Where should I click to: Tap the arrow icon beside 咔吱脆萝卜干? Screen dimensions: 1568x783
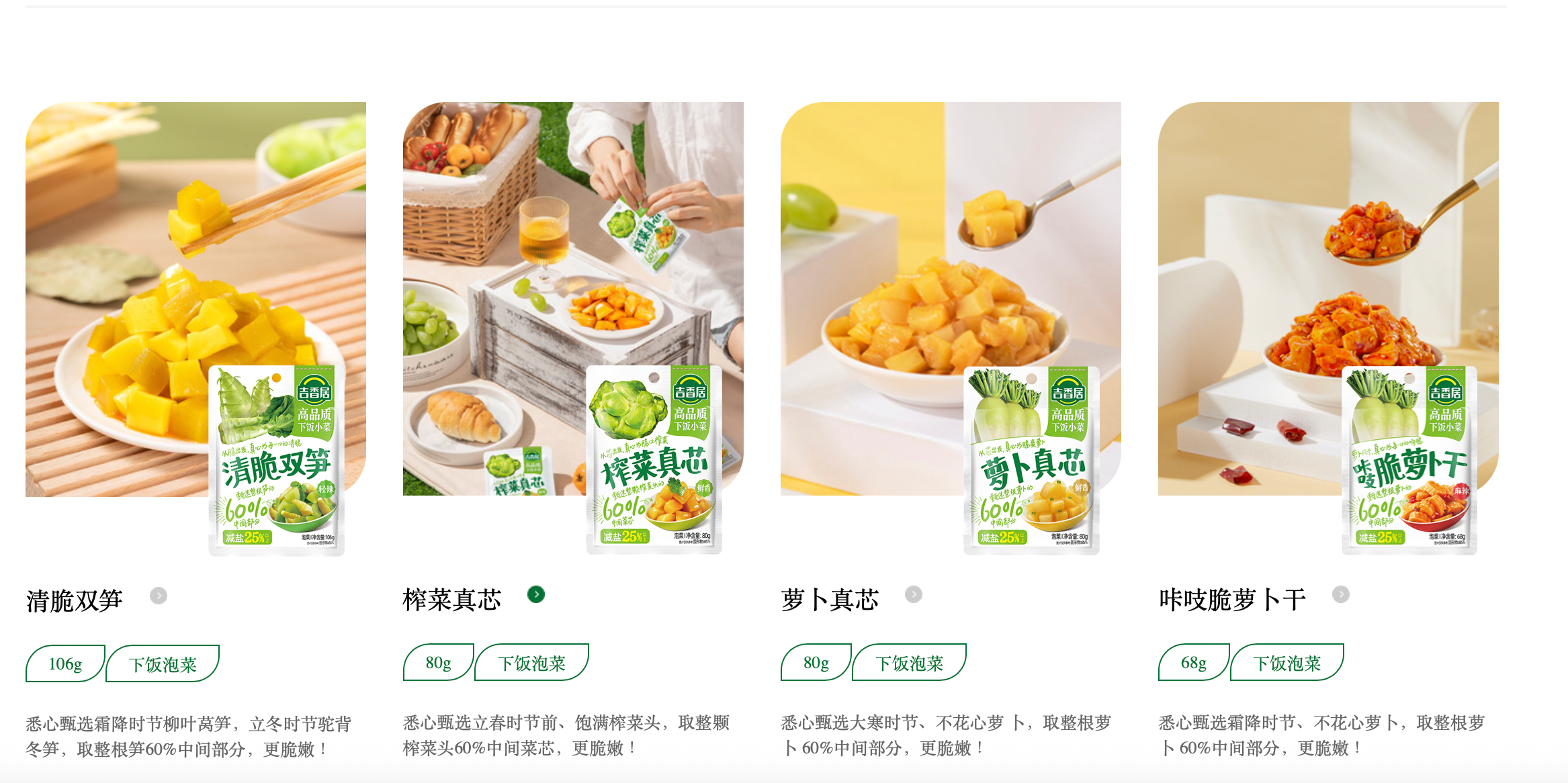click(1341, 594)
